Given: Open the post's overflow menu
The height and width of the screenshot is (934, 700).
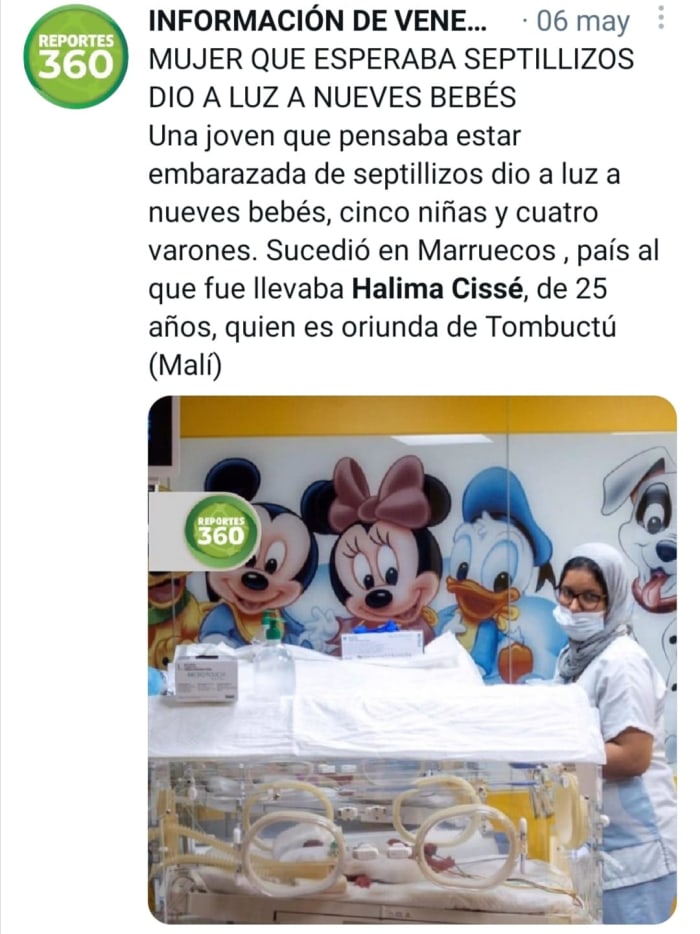Looking at the screenshot, I should tap(661, 19).
